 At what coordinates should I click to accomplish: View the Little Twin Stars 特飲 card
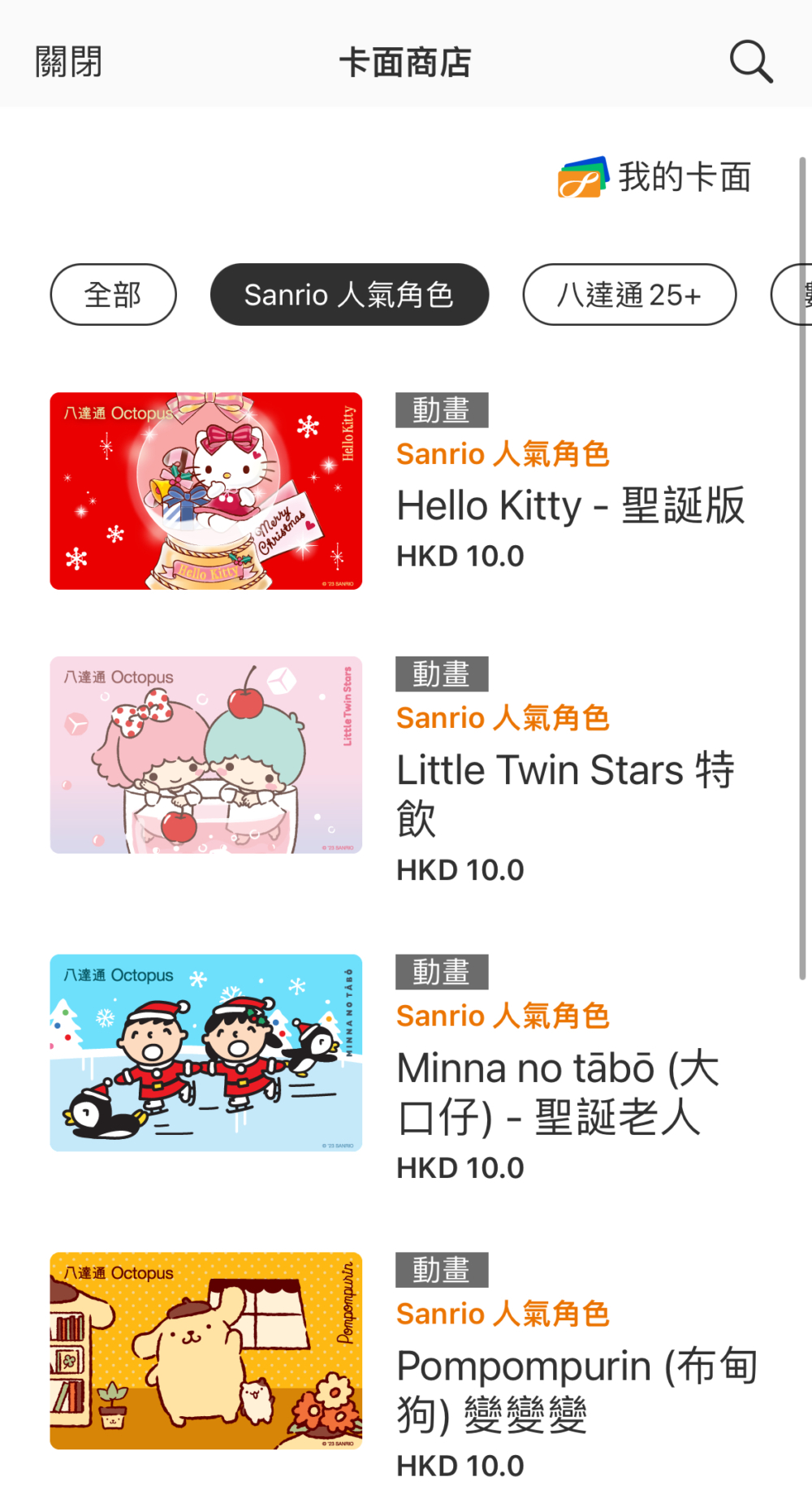[x=206, y=755]
